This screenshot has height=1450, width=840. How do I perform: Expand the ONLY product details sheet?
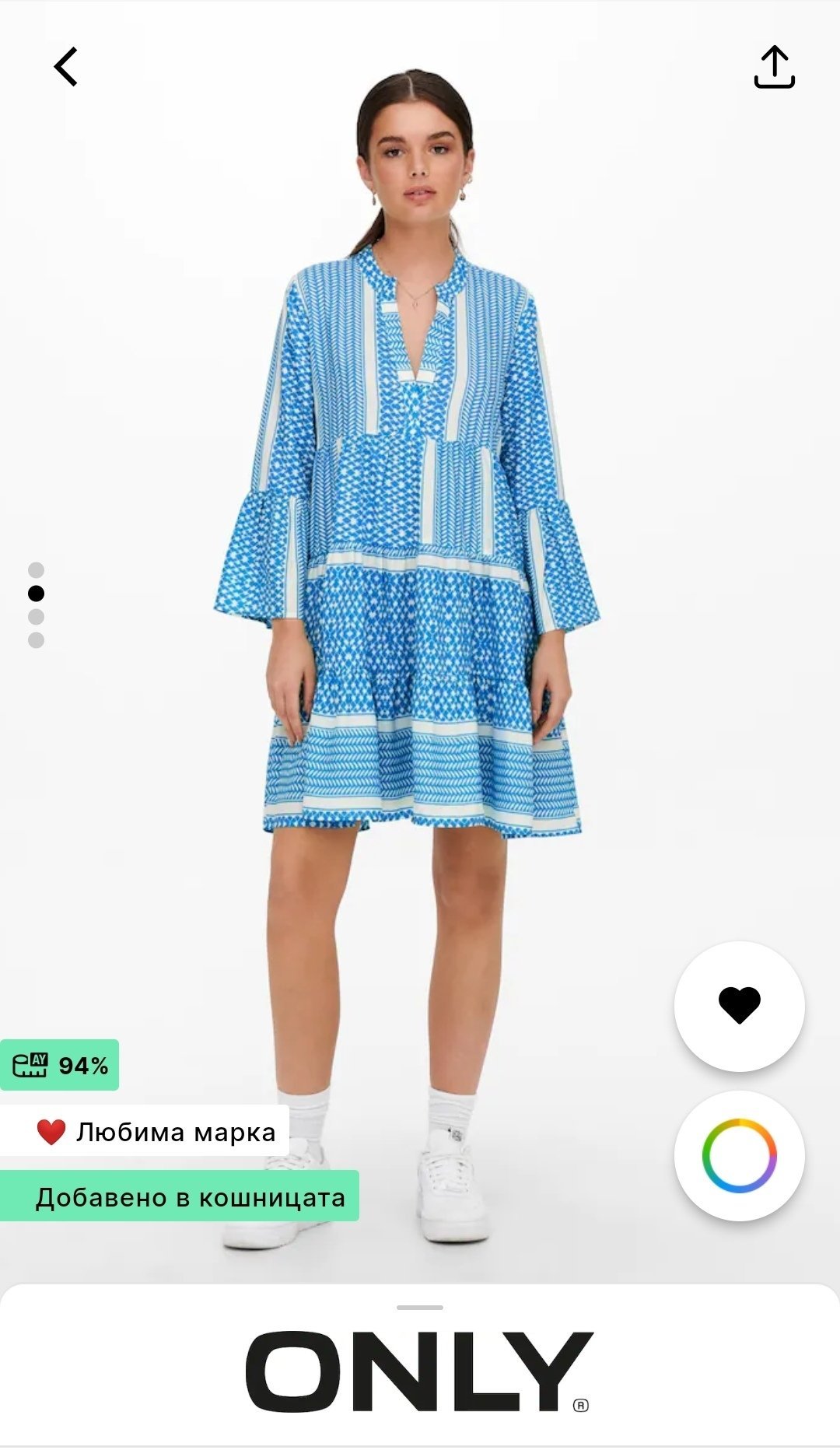pos(420,1308)
